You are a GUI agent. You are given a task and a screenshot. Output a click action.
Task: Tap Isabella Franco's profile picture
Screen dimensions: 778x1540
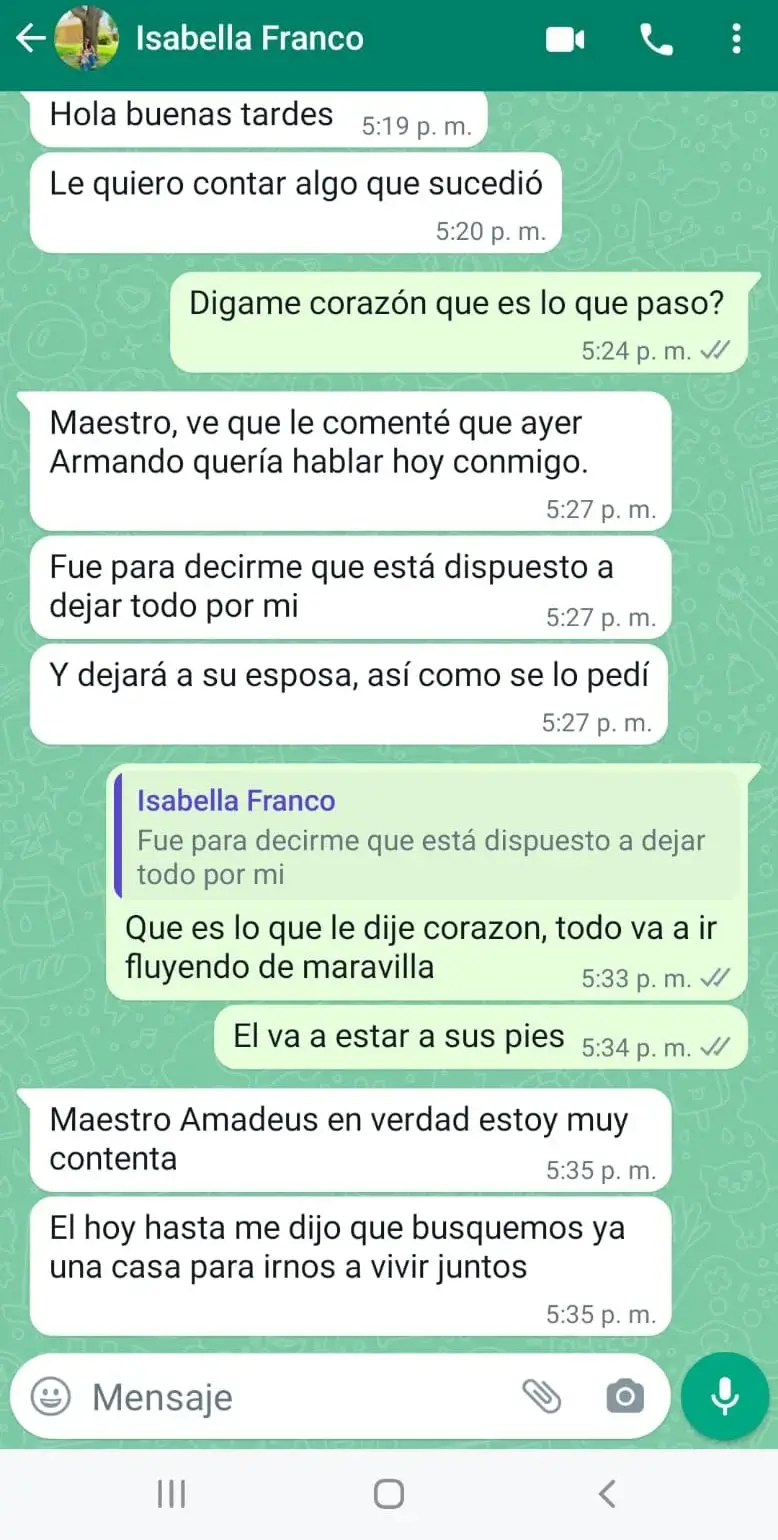(87, 38)
